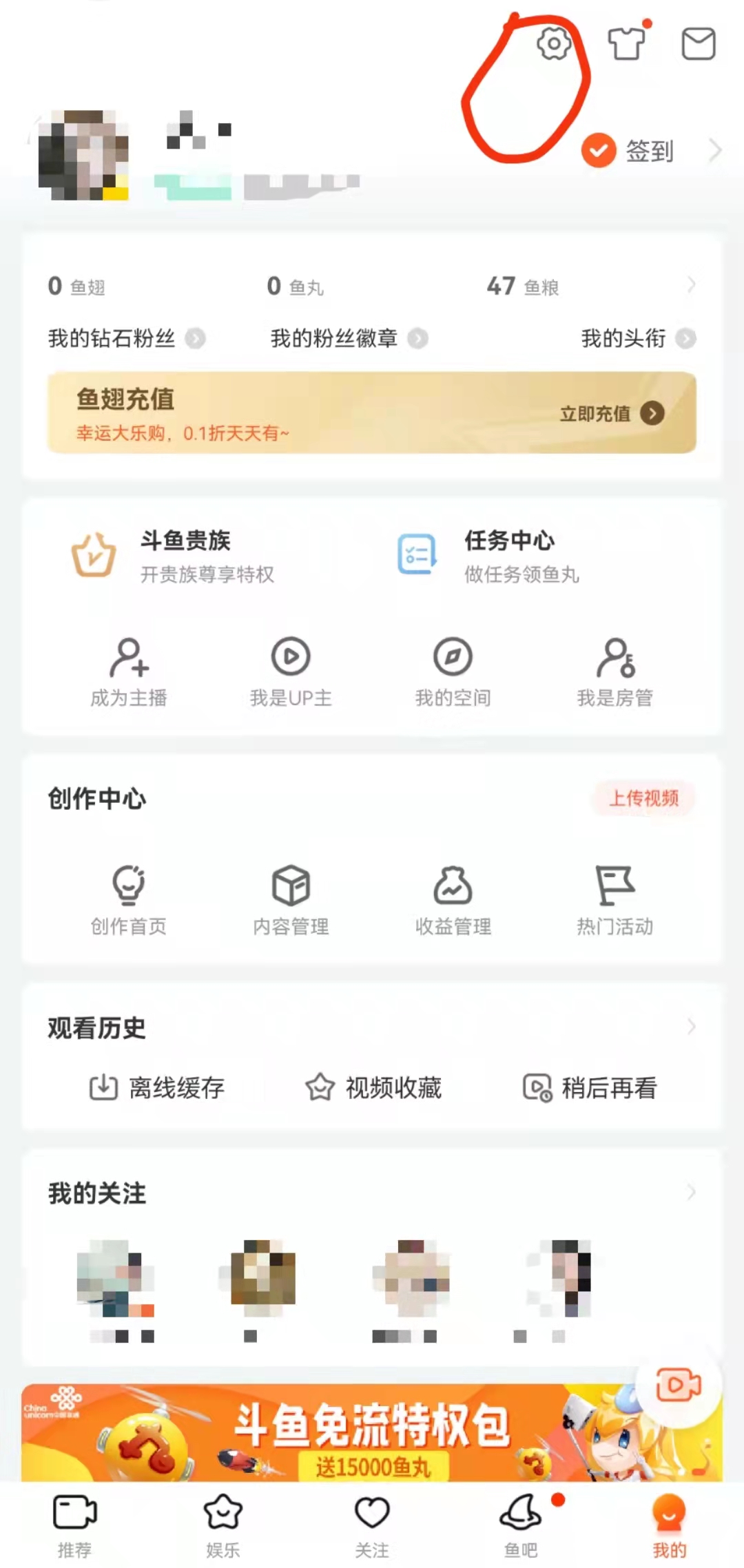Open the settings gear icon
The width and height of the screenshot is (744, 1568).
tap(554, 44)
